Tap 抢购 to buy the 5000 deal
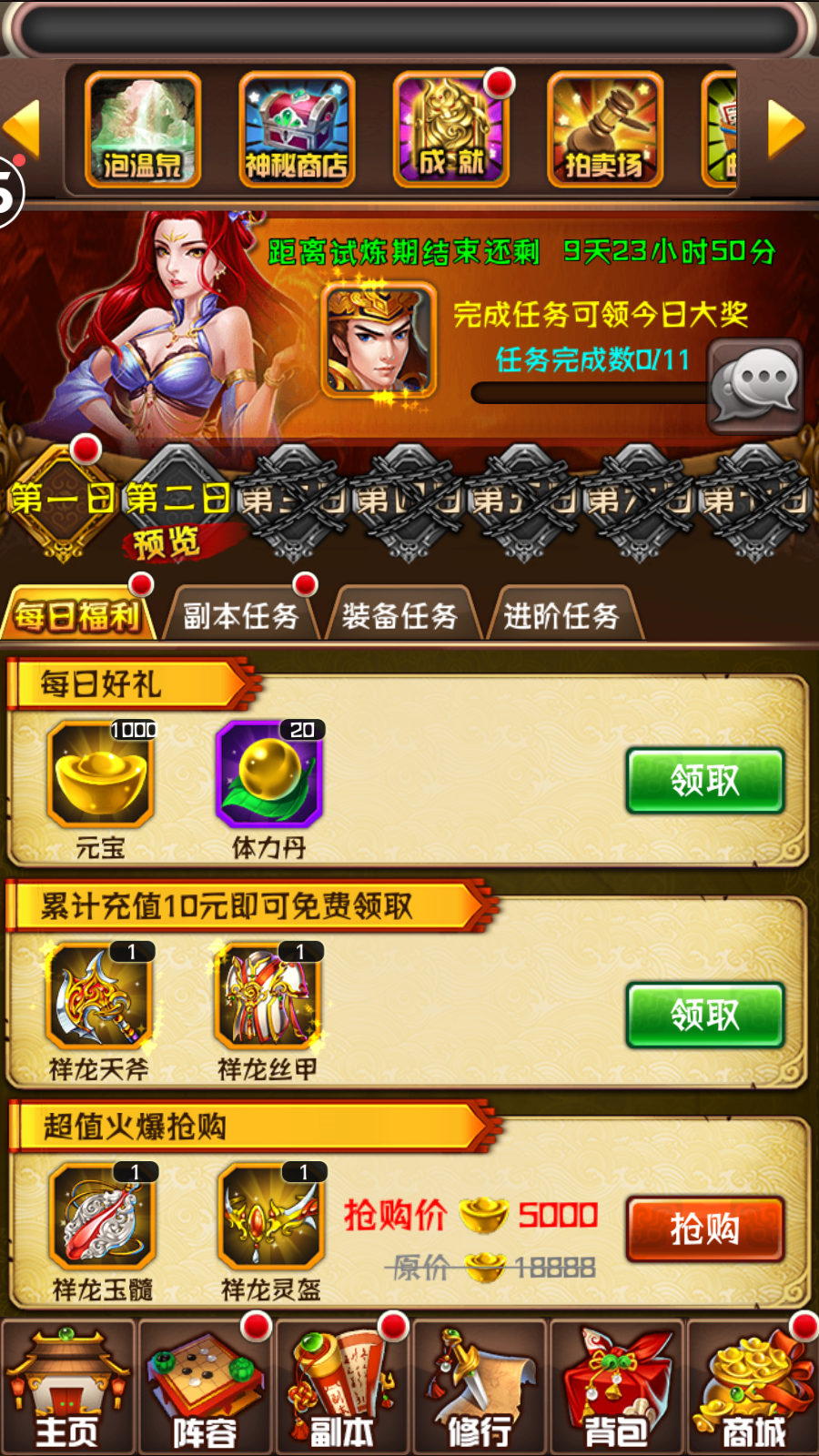The image size is (819, 1456). pyautogui.click(x=704, y=1229)
